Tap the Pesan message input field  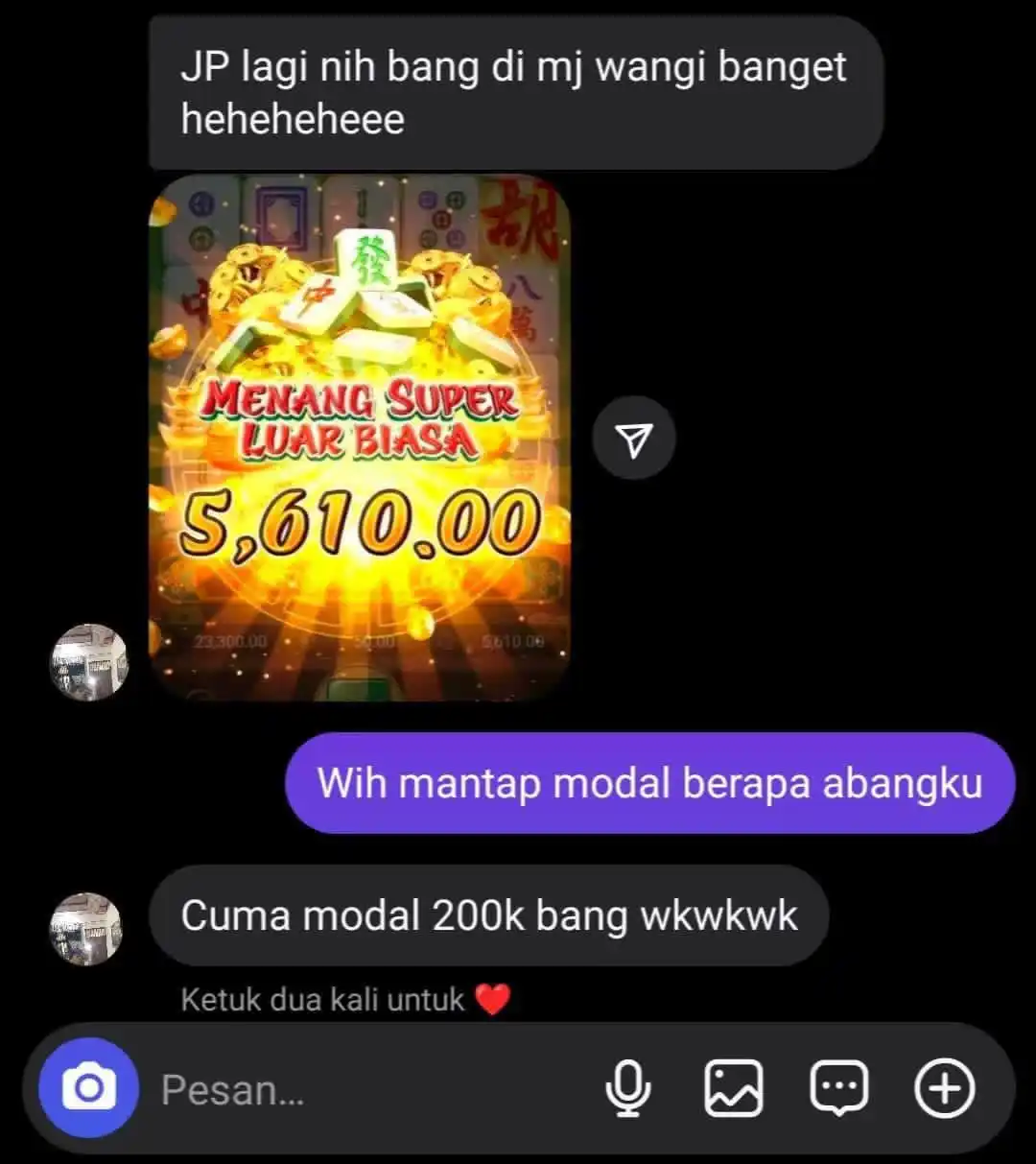coord(365,1090)
